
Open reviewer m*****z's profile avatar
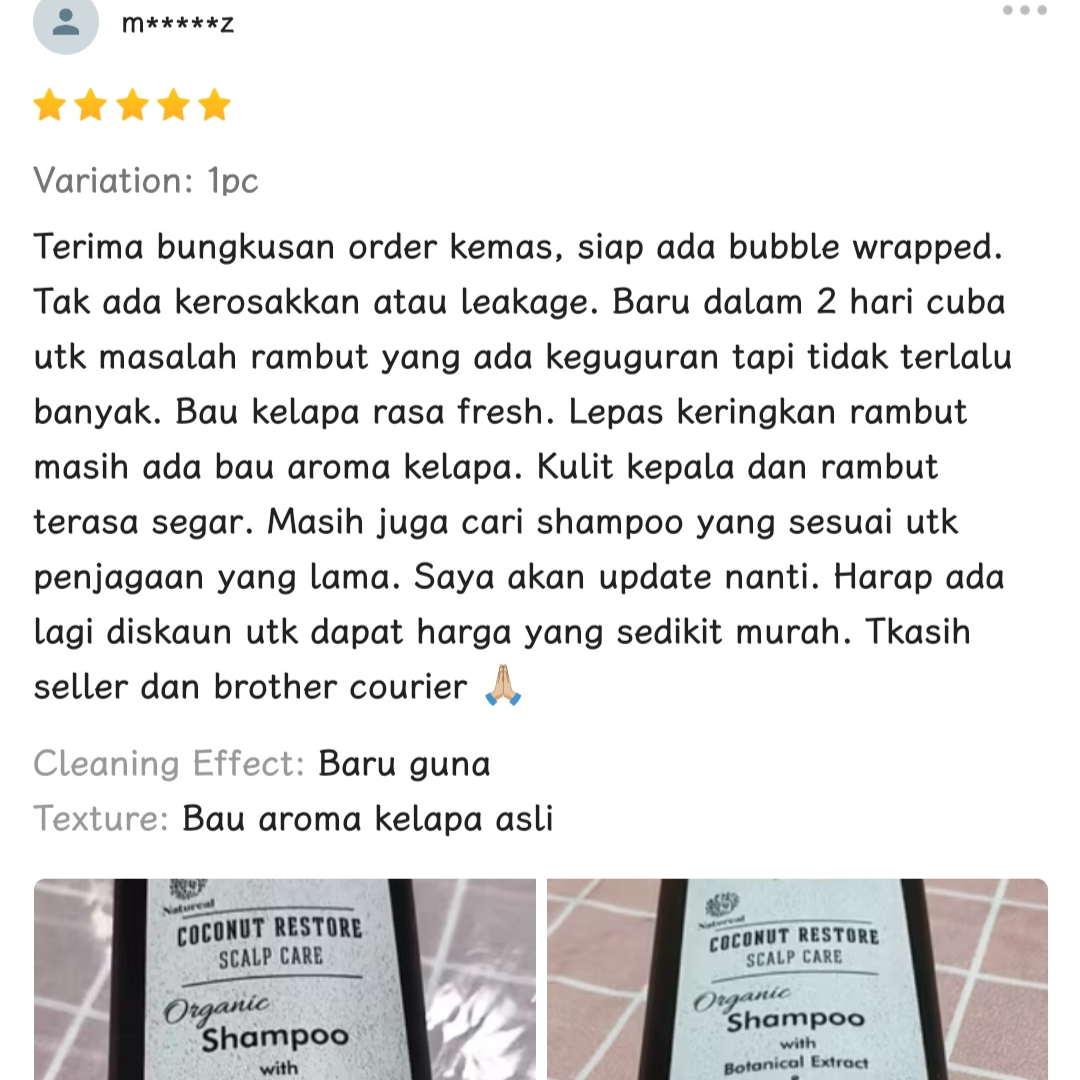tap(66, 22)
